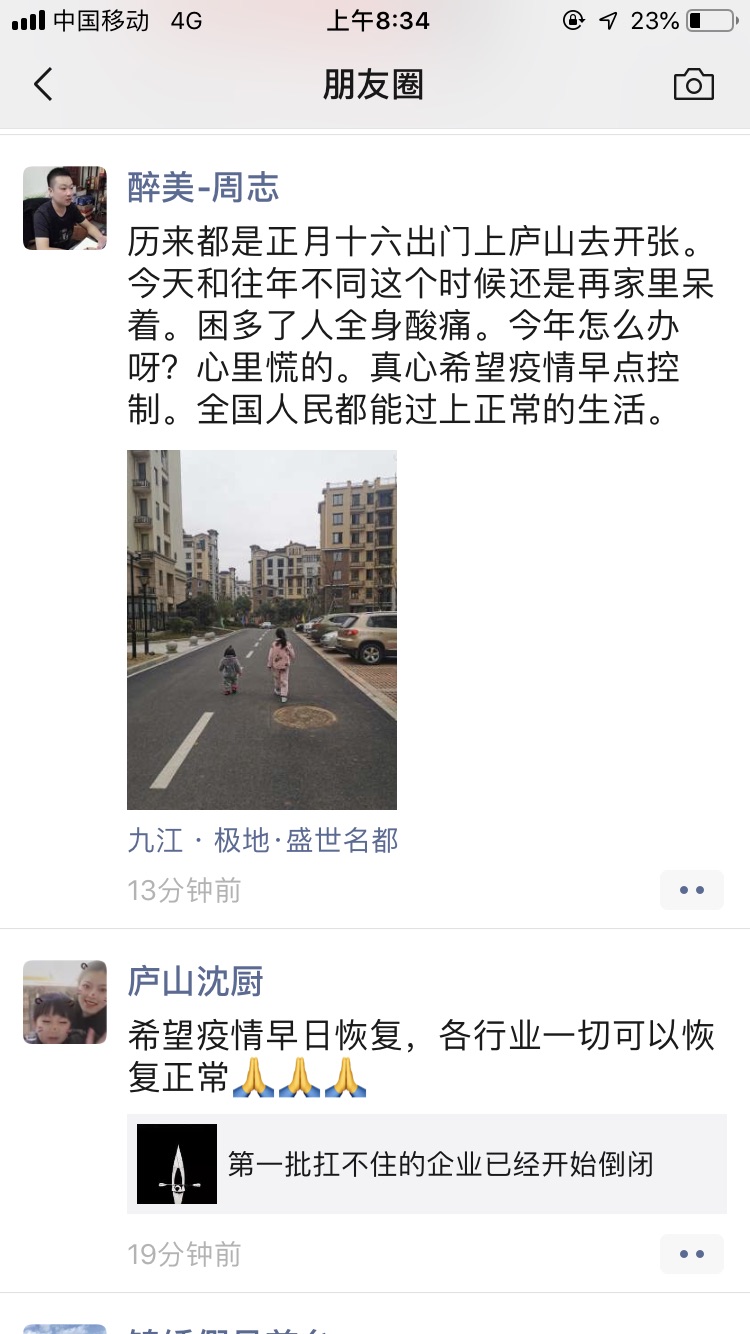Open shared article 第一批扛不住的企业已经开始倒闭
Viewport: 750px width, 1334px height.
click(427, 1164)
